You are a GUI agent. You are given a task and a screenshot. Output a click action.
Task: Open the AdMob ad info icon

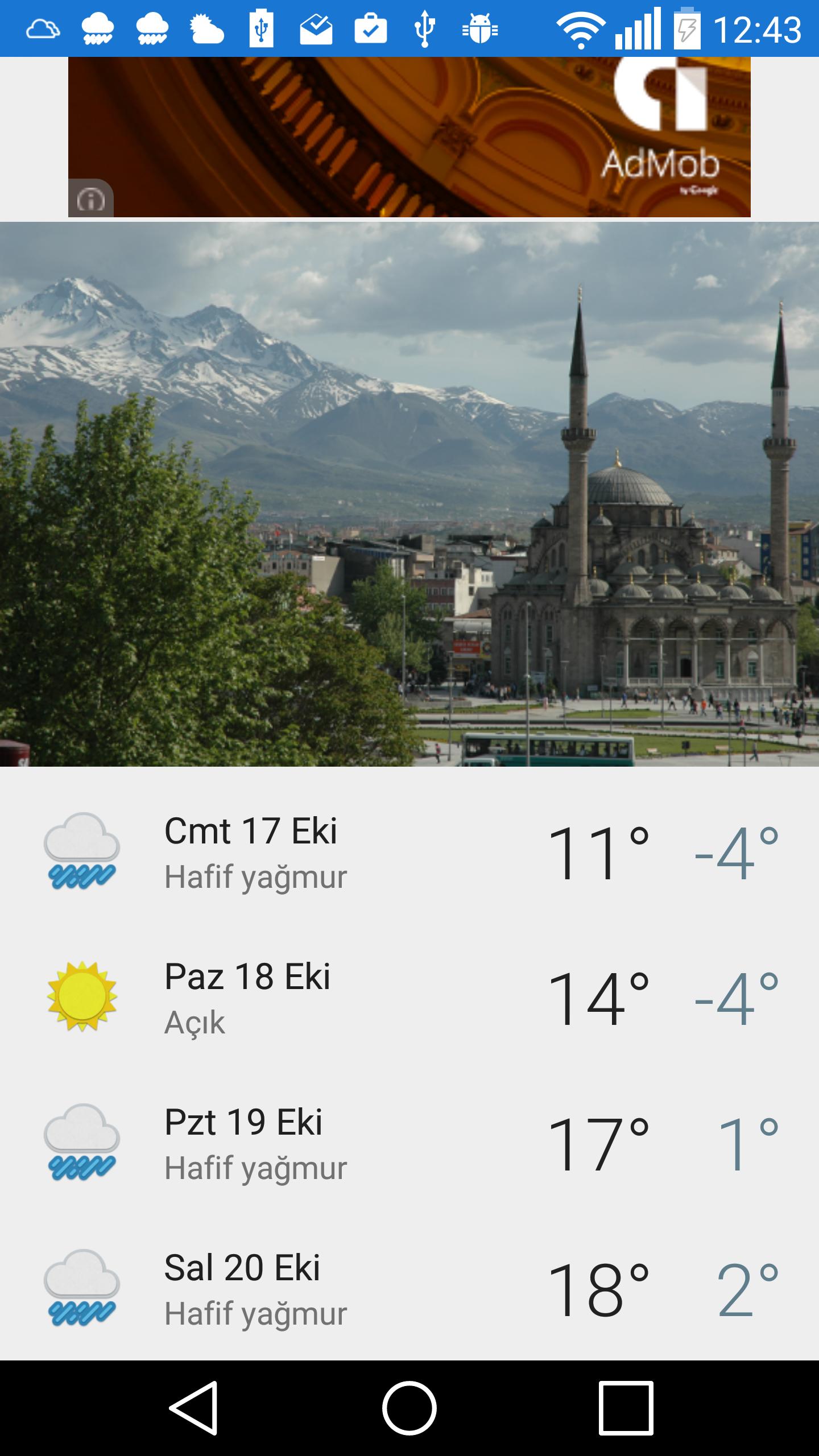tap(91, 200)
